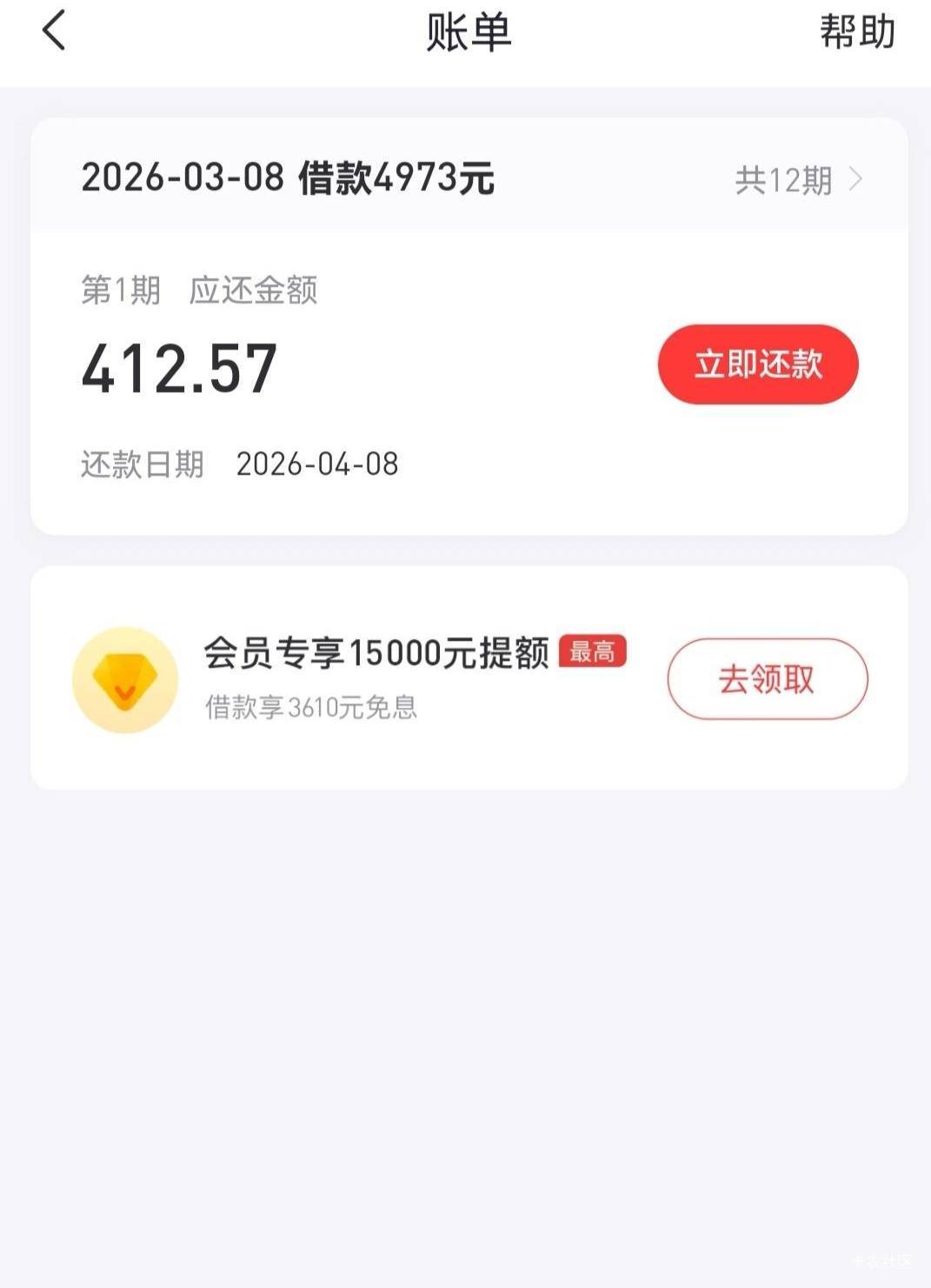The image size is (931, 1288).
Task: Tap 立即还款 to repay now
Action: [757, 364]
